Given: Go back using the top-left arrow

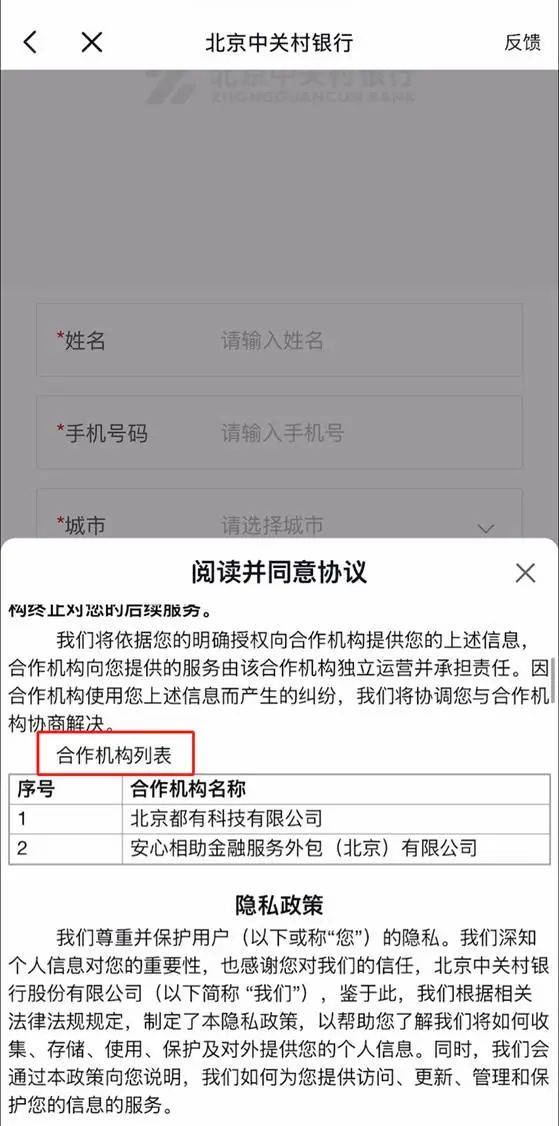Looking at the screenshot, I should coord(29,42).
